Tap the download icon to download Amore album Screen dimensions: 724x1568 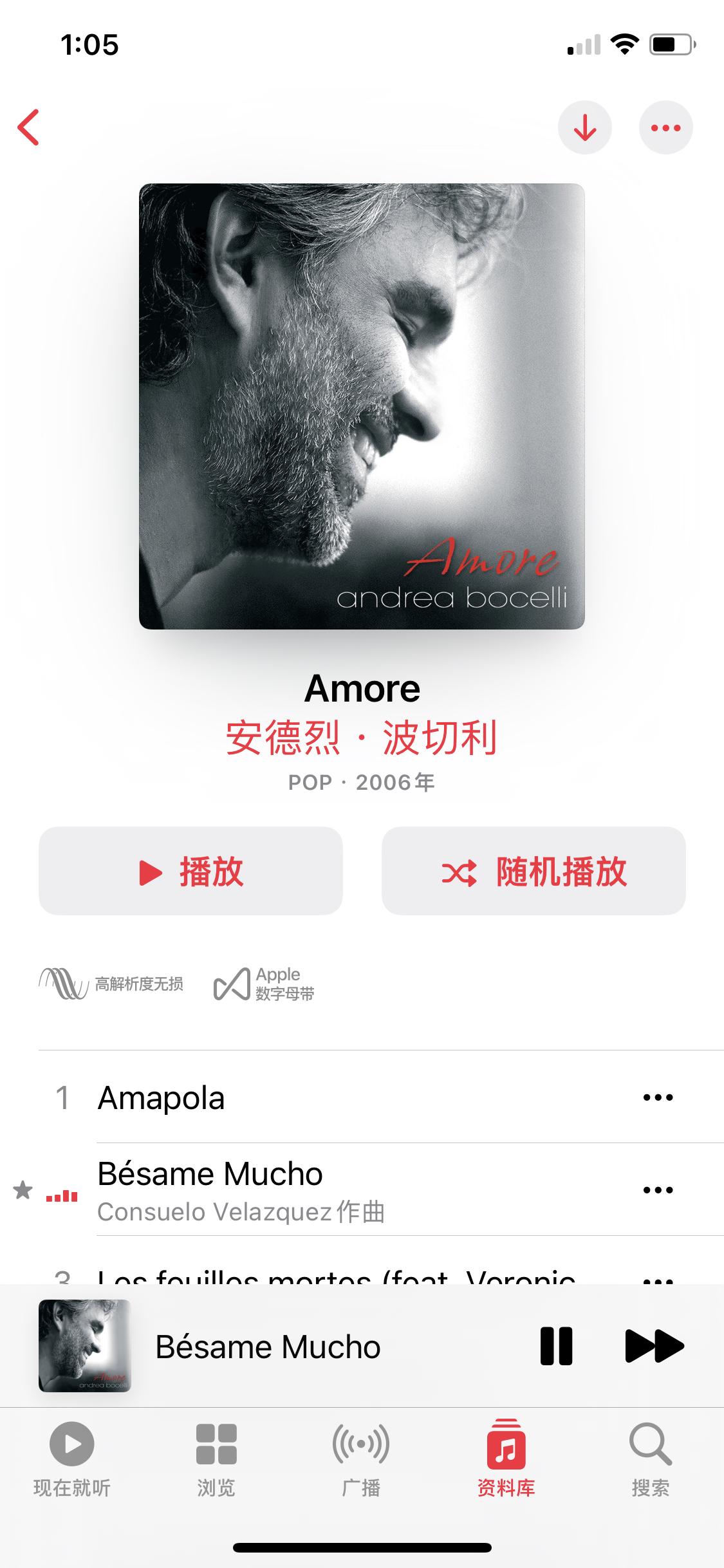584,127
